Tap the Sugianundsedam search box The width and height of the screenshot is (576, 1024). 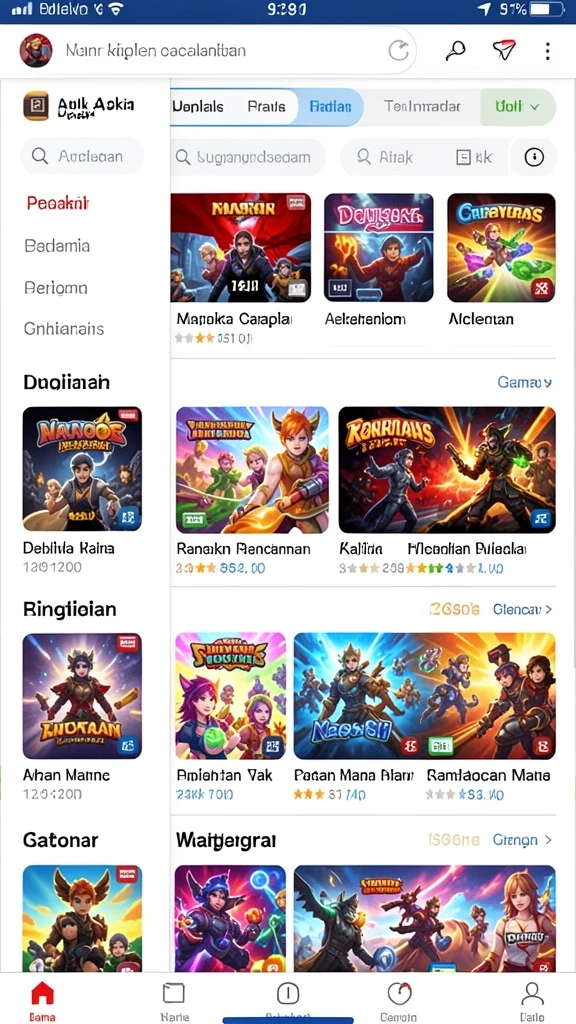[x=248, y=157]
